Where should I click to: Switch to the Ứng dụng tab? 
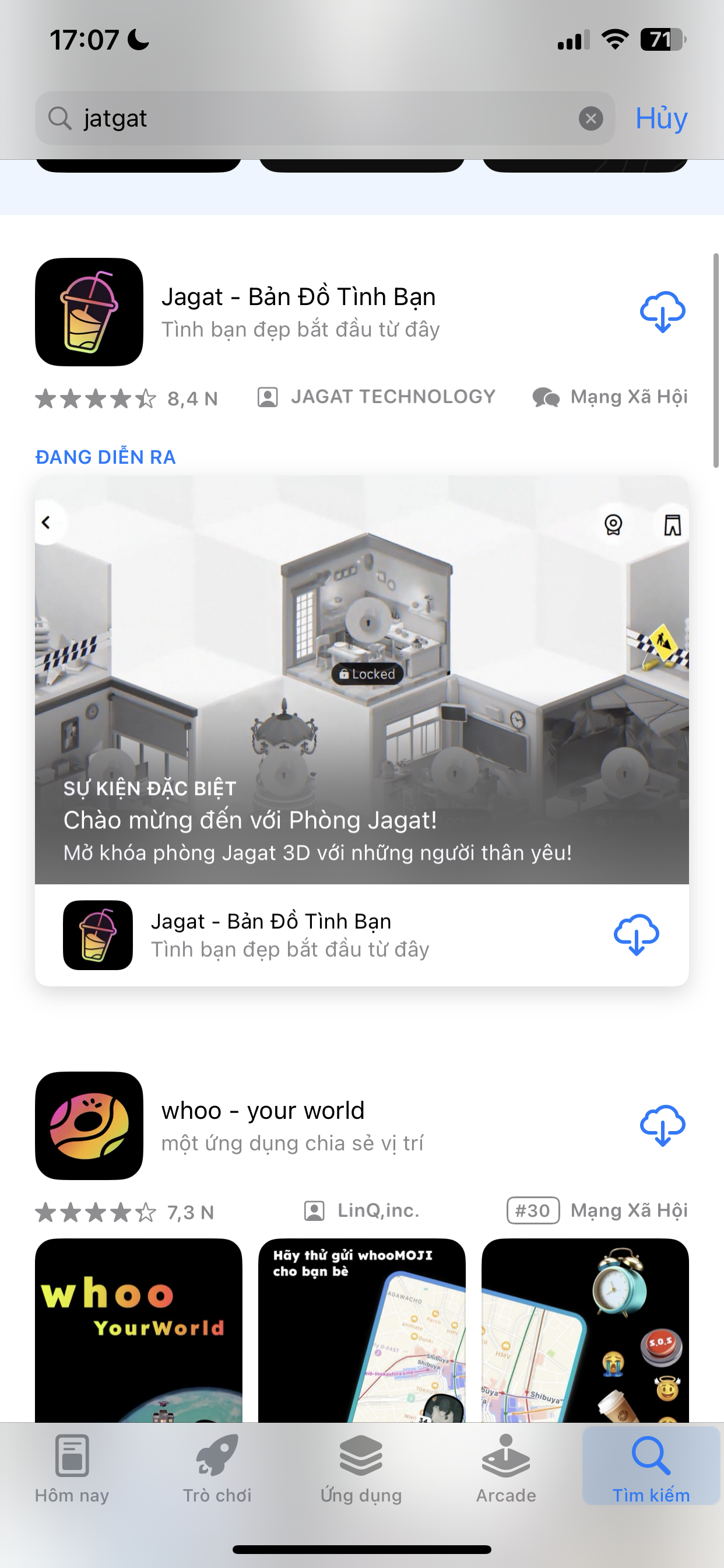click(x=361, y=1467)
